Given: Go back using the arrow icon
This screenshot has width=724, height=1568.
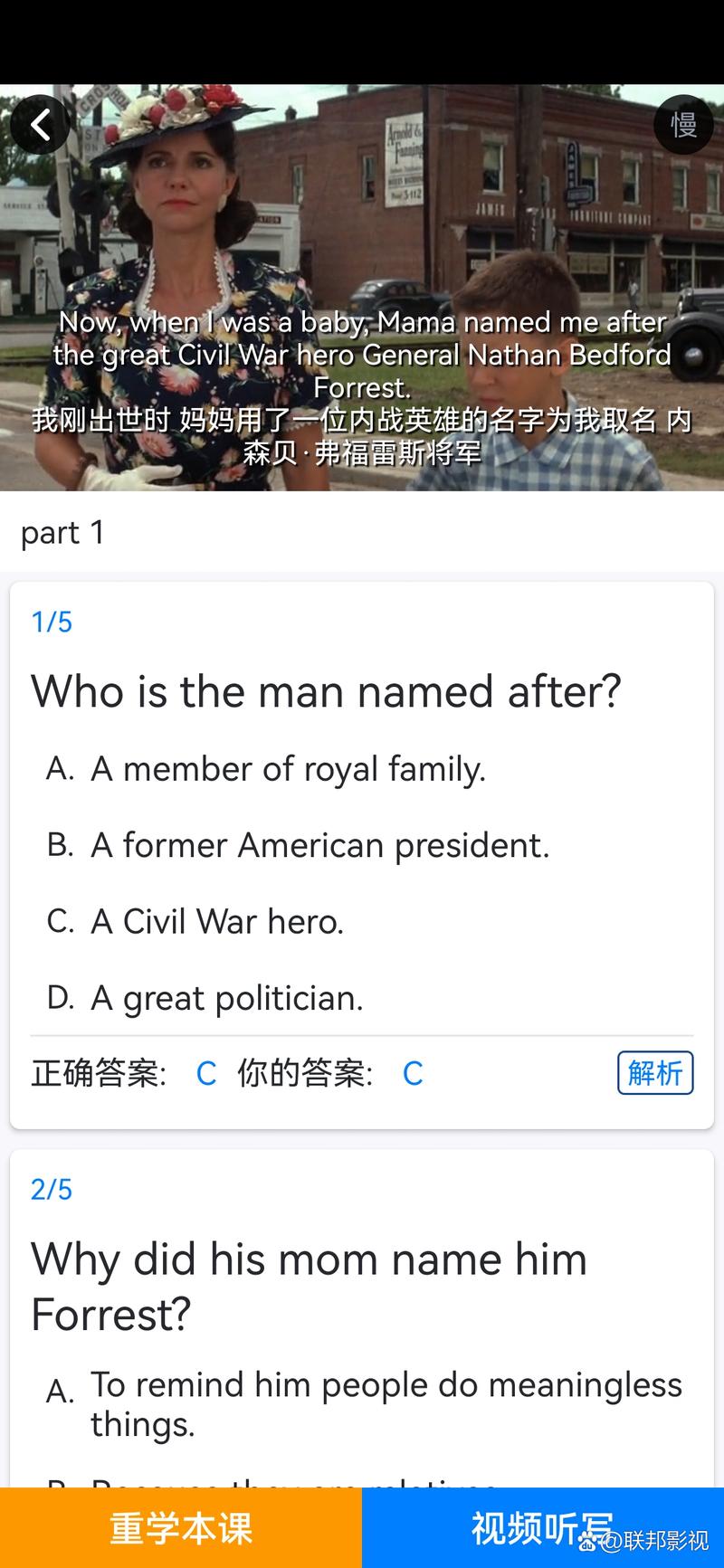Looking at the screenshot, I should point(40,125).
